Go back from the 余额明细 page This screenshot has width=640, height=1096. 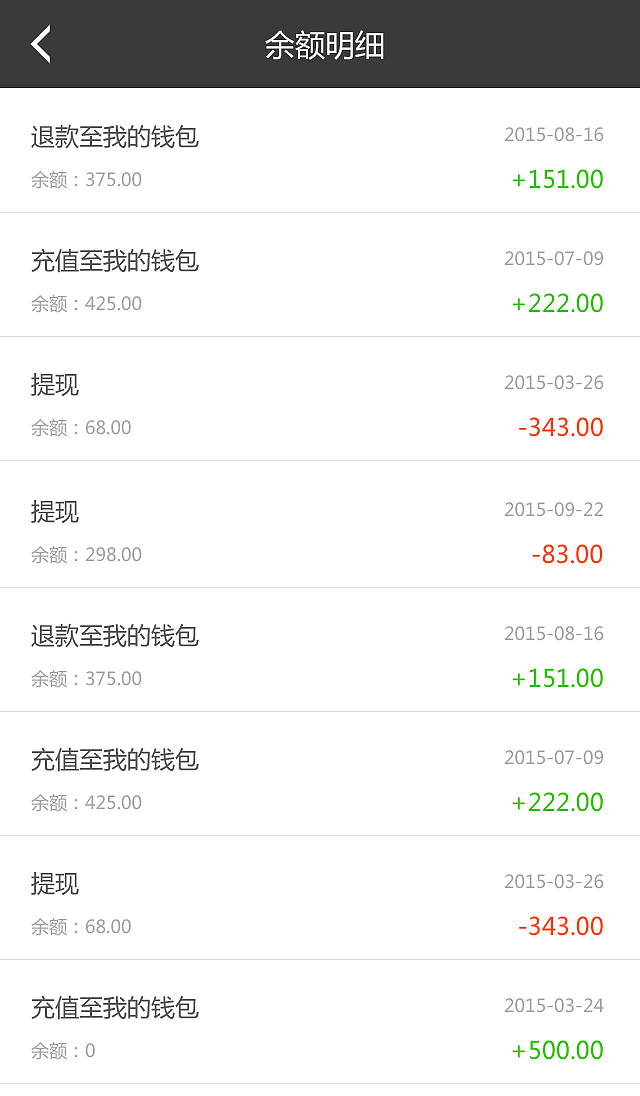coord(41,45)
